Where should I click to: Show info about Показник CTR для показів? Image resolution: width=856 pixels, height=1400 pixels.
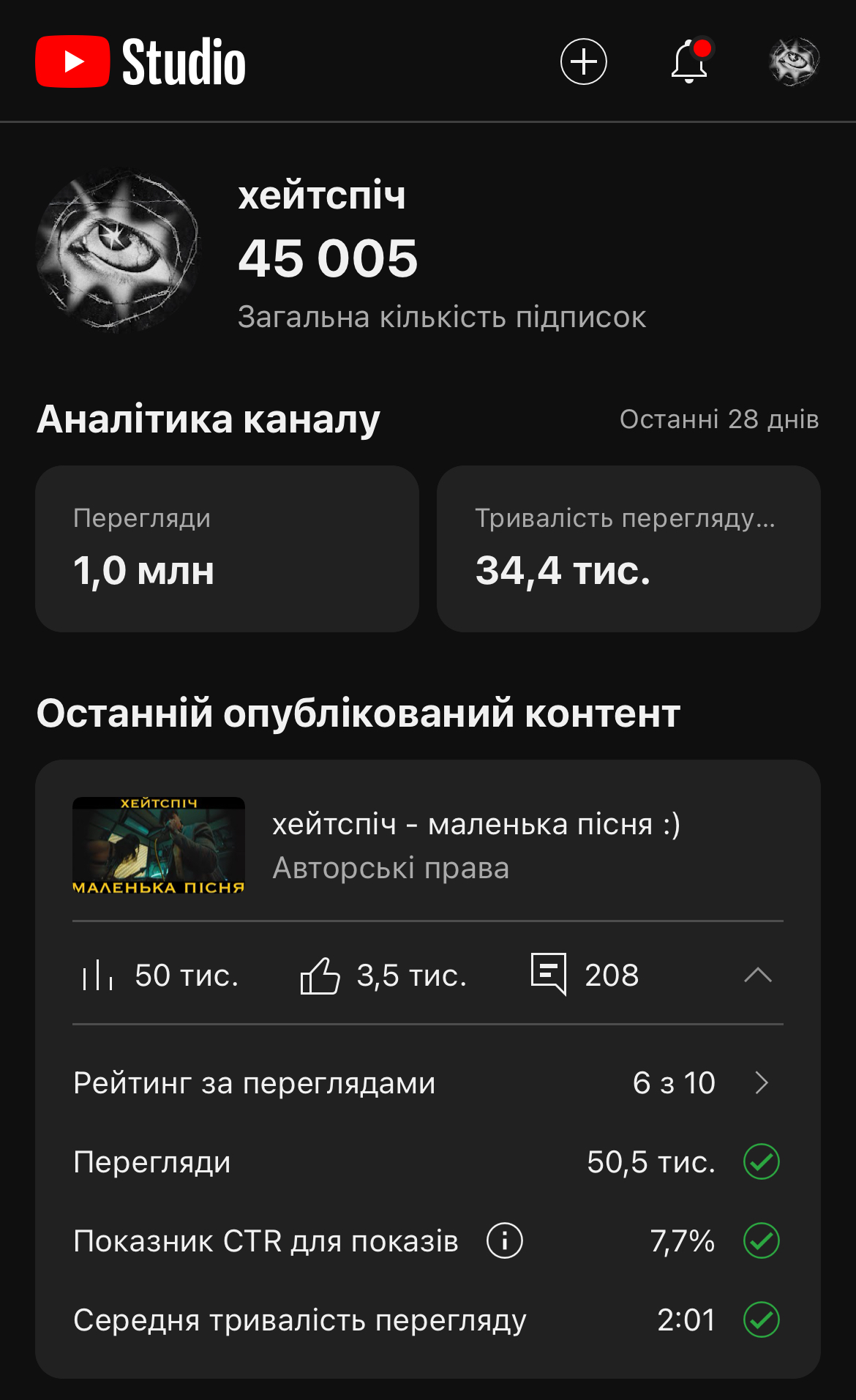click(x=505, y=1241)
